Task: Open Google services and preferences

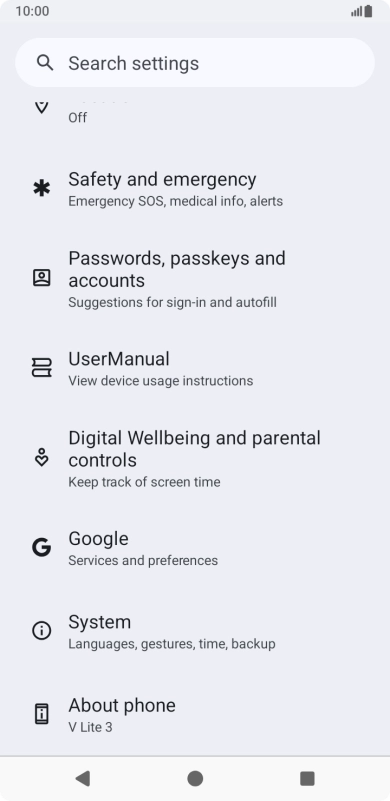Action: tap(195, 549)
